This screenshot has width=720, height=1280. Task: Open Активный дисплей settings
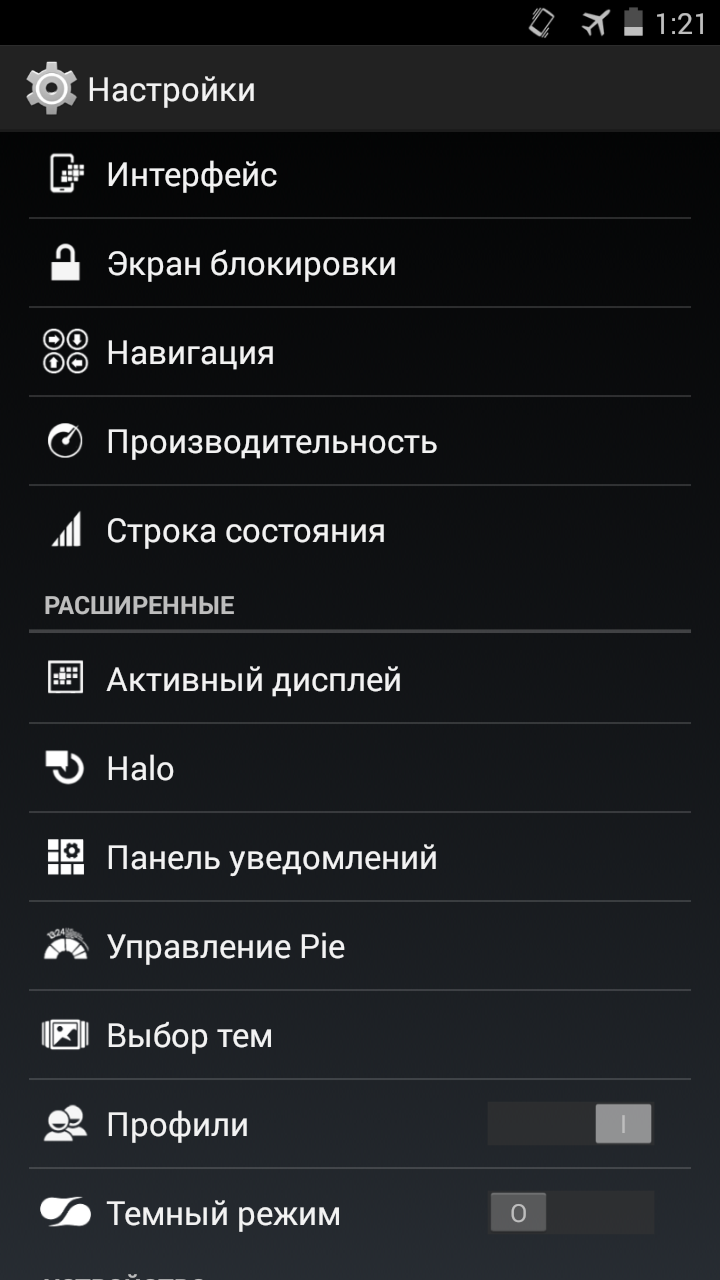coord(360,680)
